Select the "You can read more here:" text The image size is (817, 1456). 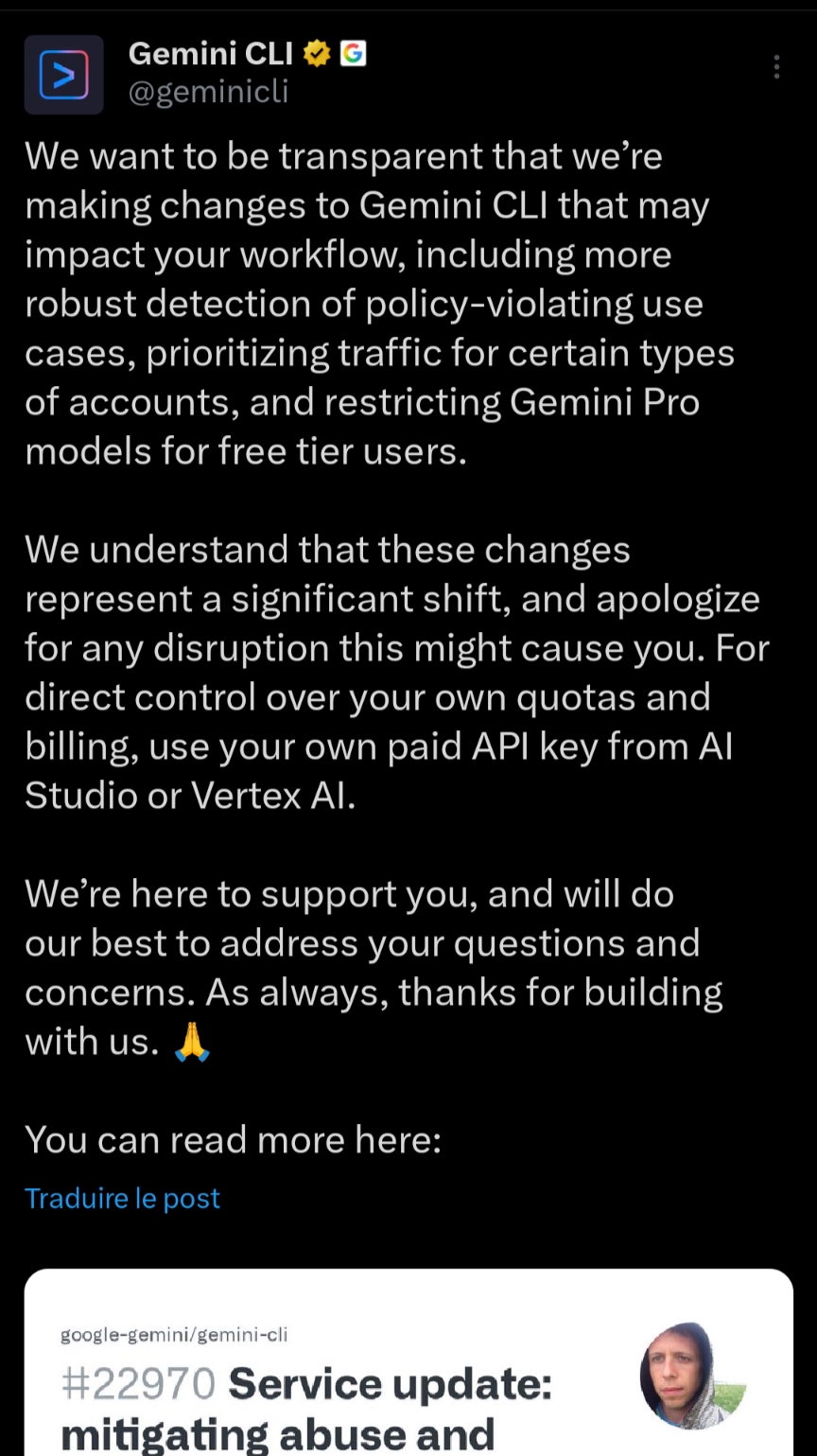click(233, 1139)
